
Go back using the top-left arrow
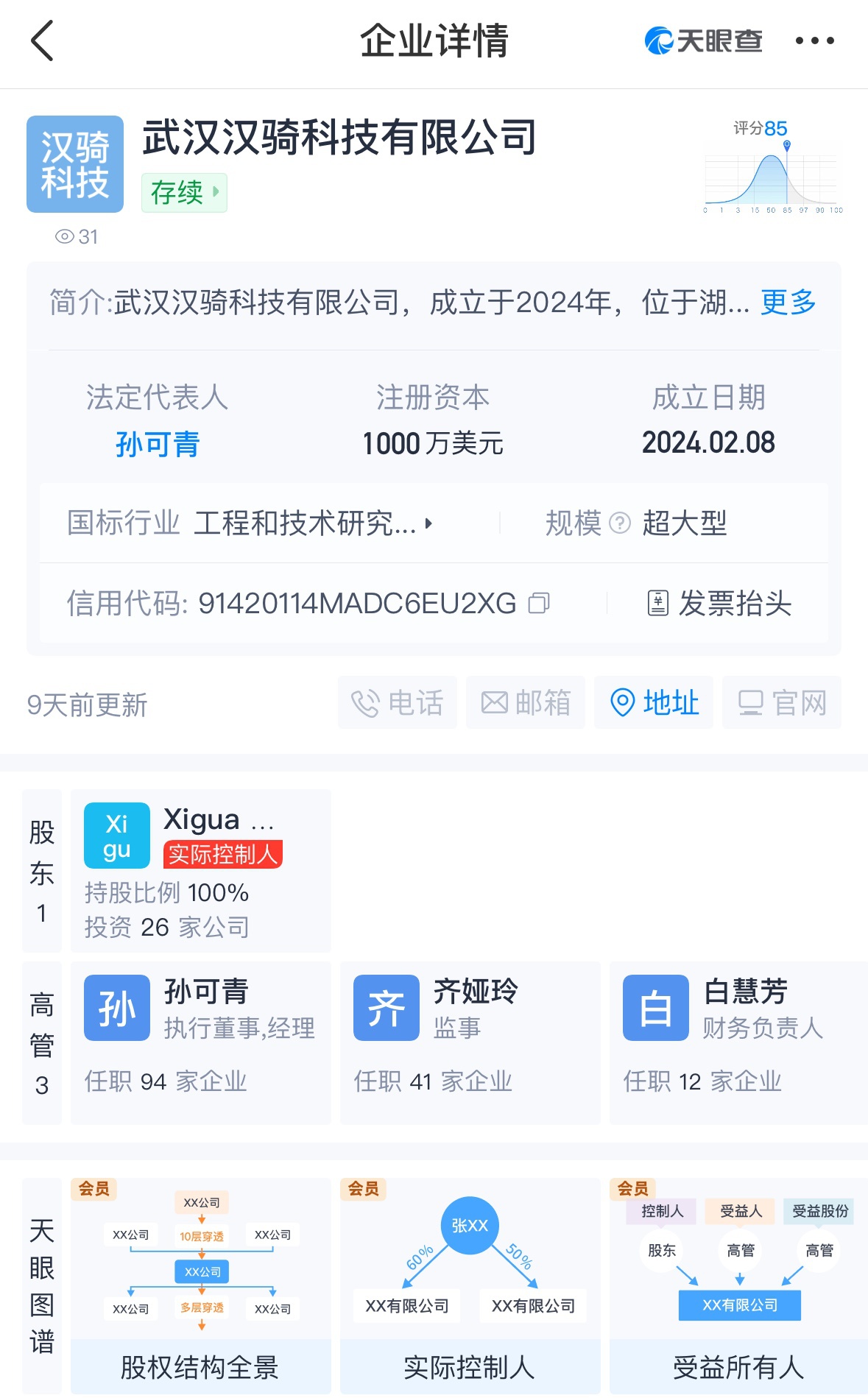click(42, 40)
